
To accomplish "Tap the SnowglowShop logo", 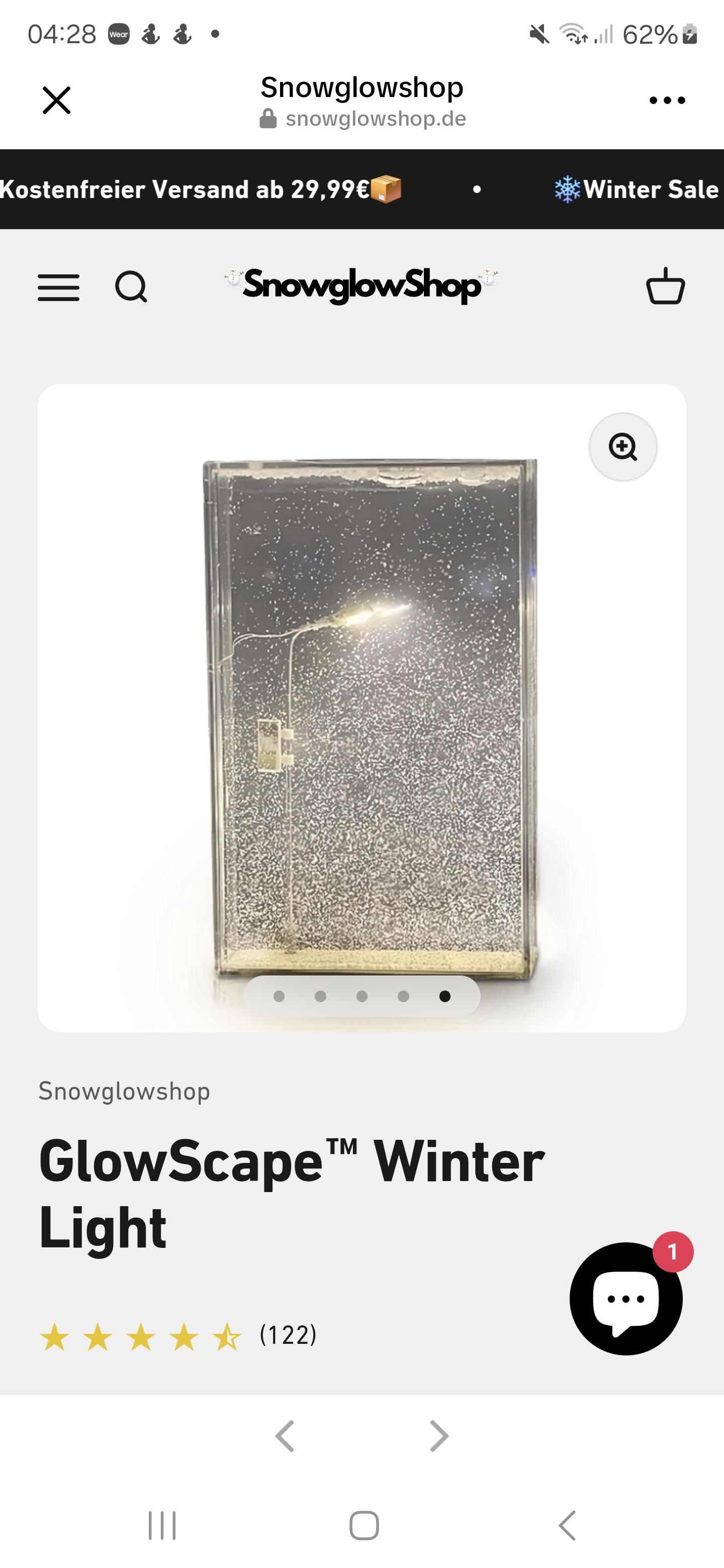I will point(361,285).
